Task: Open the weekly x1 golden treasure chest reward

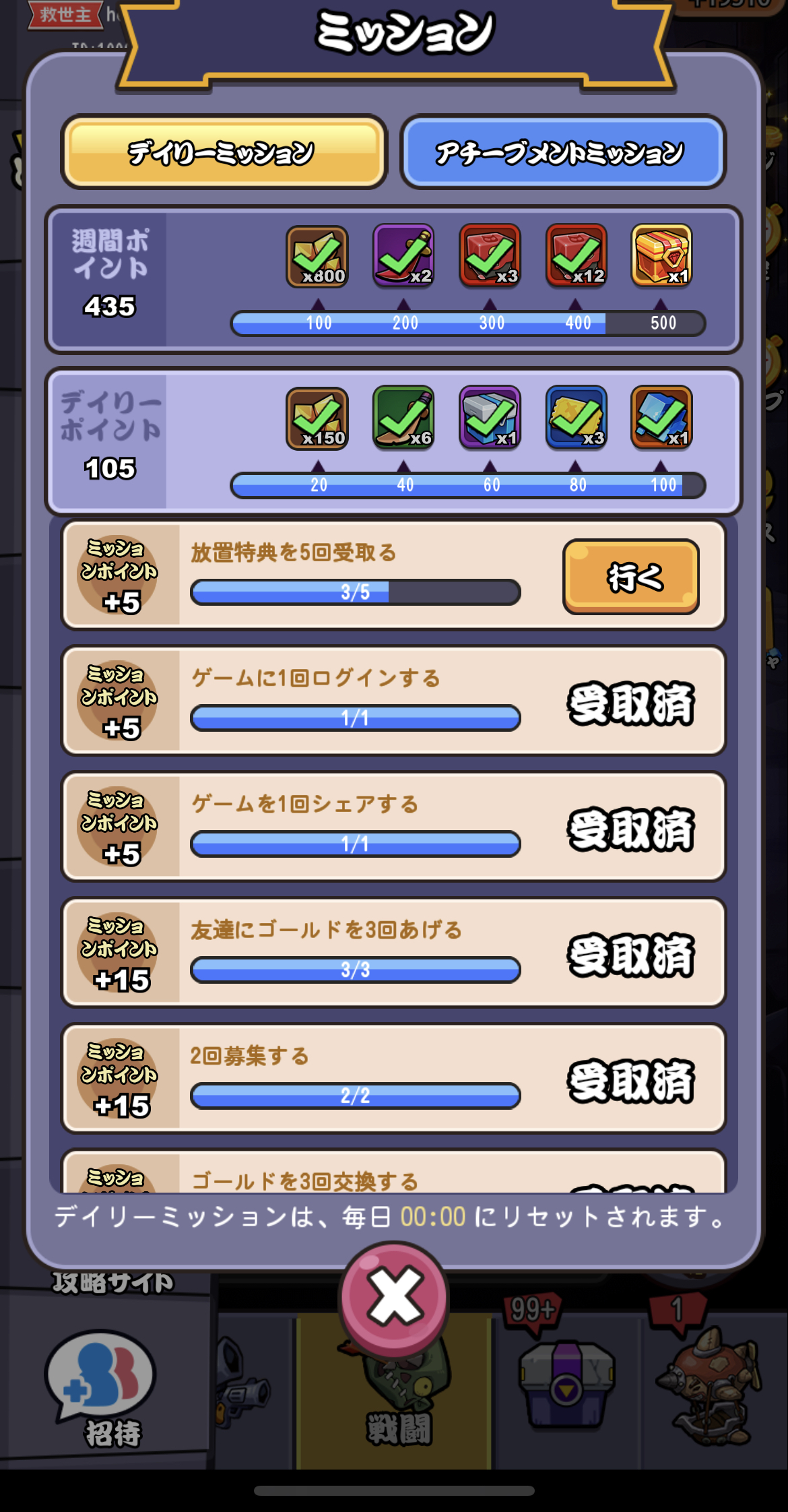Action: pos(661,255)
